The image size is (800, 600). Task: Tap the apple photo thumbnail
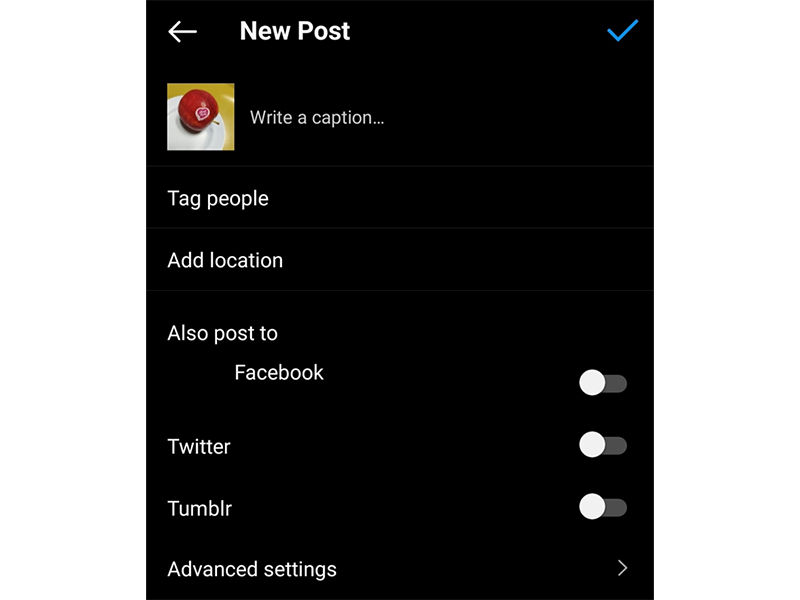pyautogui.click(x=200, y=117)
